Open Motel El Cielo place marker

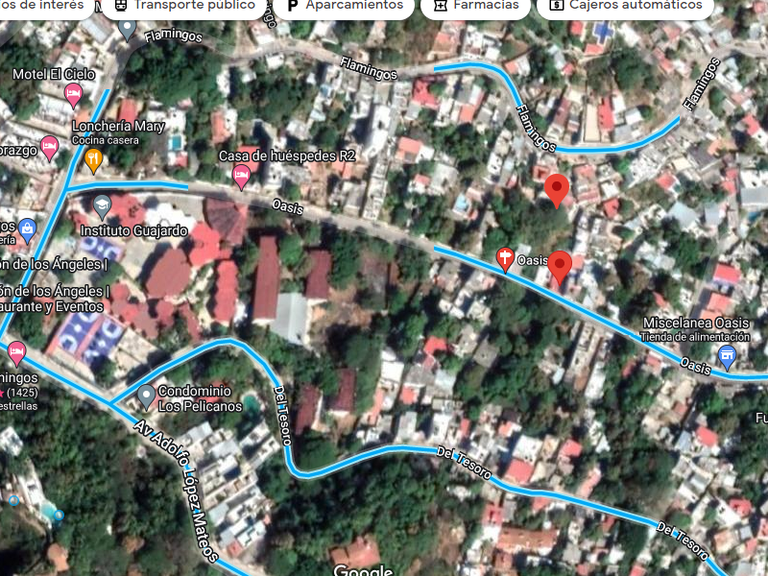[x=73, y=95]
